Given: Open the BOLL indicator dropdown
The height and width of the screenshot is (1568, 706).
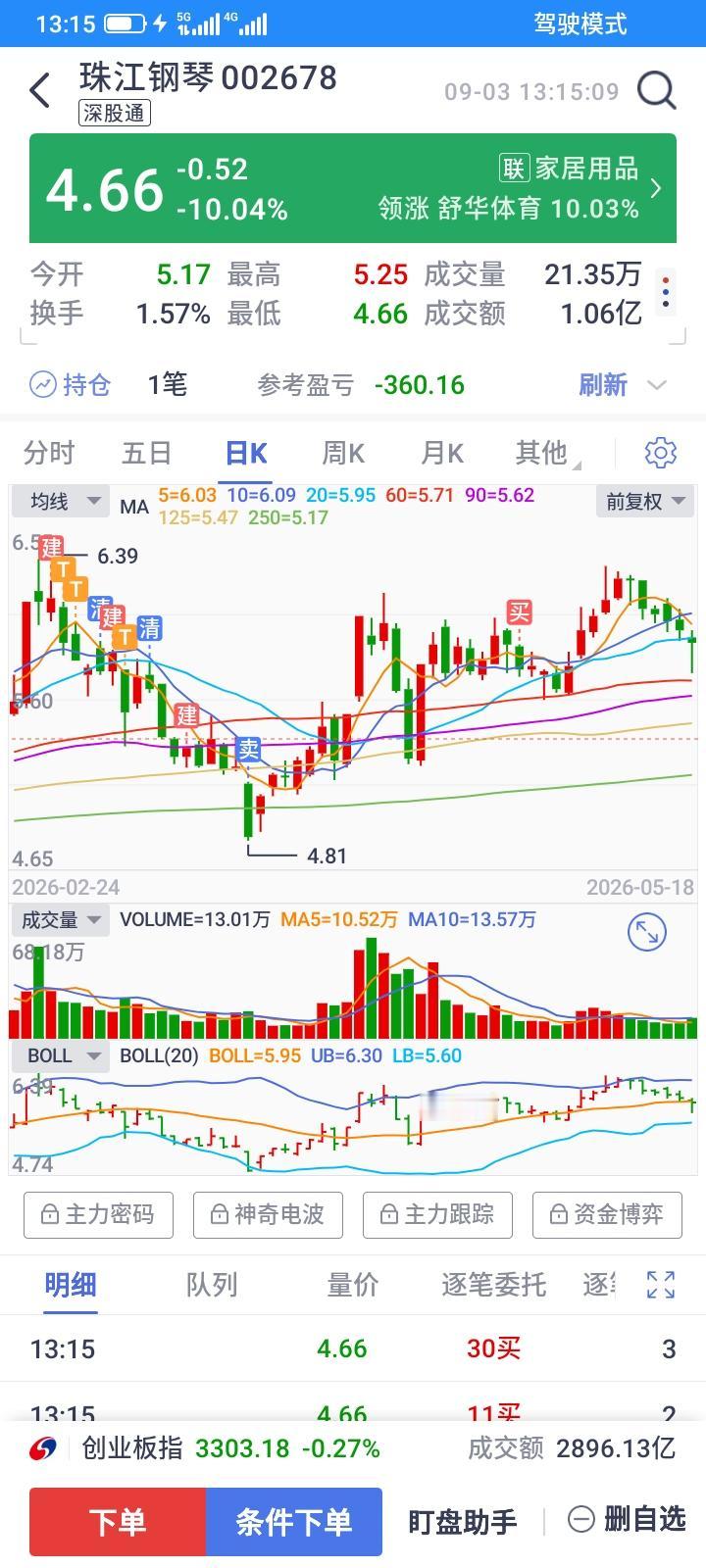Looking at the screenshot, I should point(59,1055).
